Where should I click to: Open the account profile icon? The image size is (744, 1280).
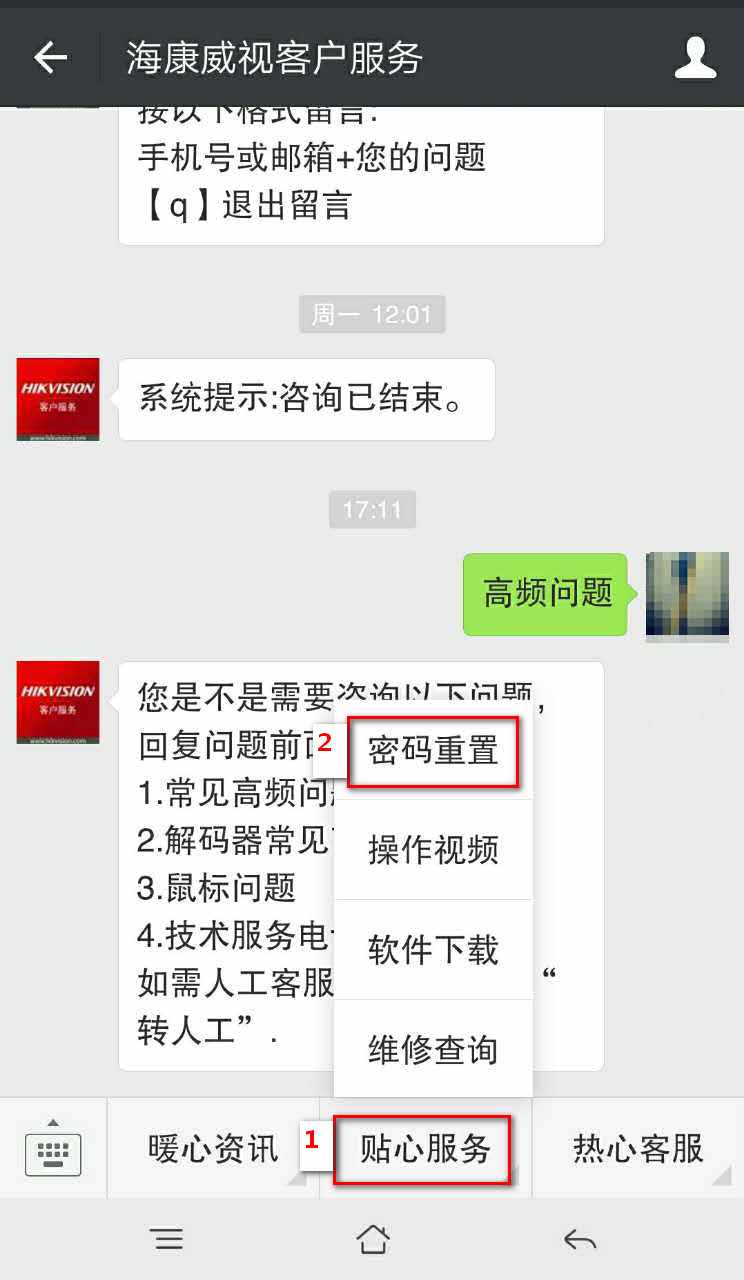coord(695,58)
